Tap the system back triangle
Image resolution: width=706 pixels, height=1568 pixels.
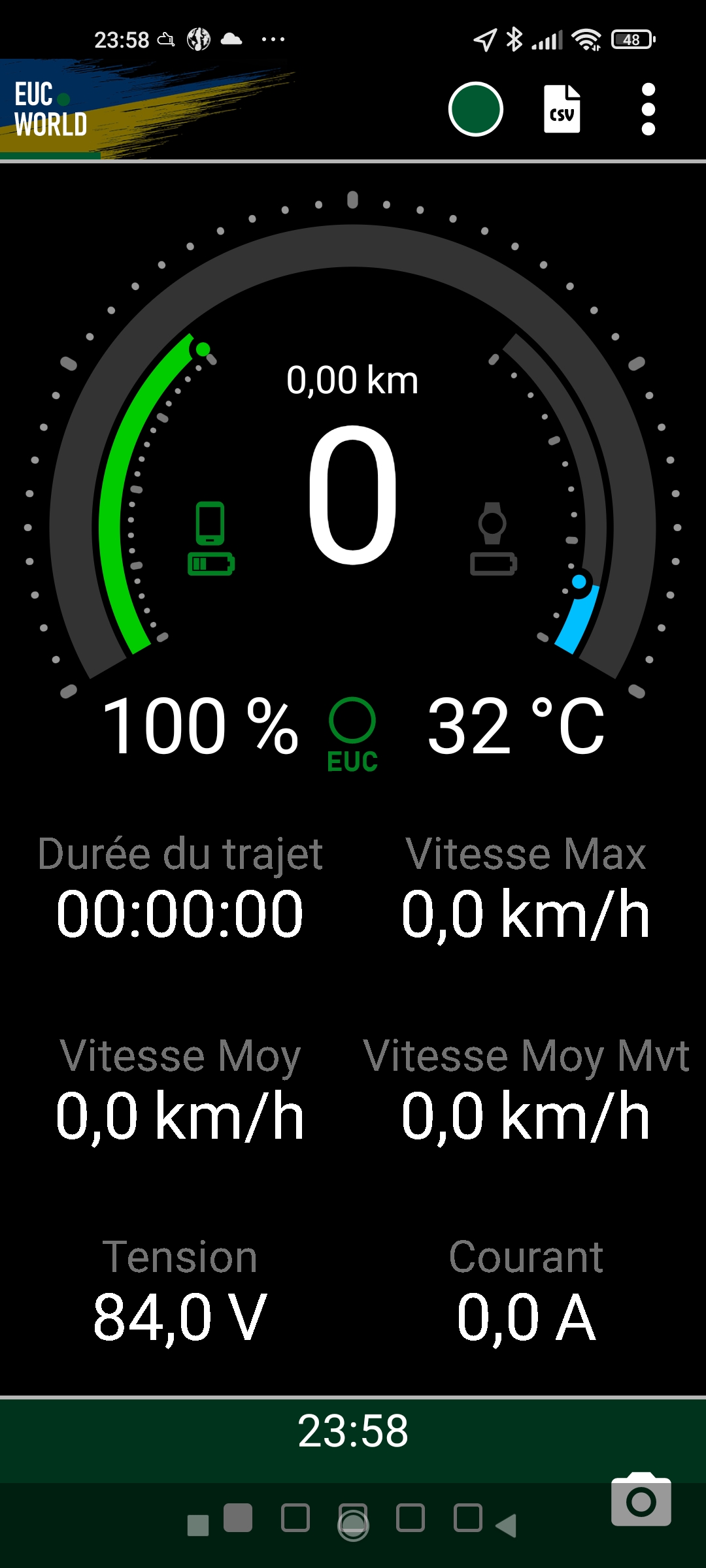click(506, 1525)
